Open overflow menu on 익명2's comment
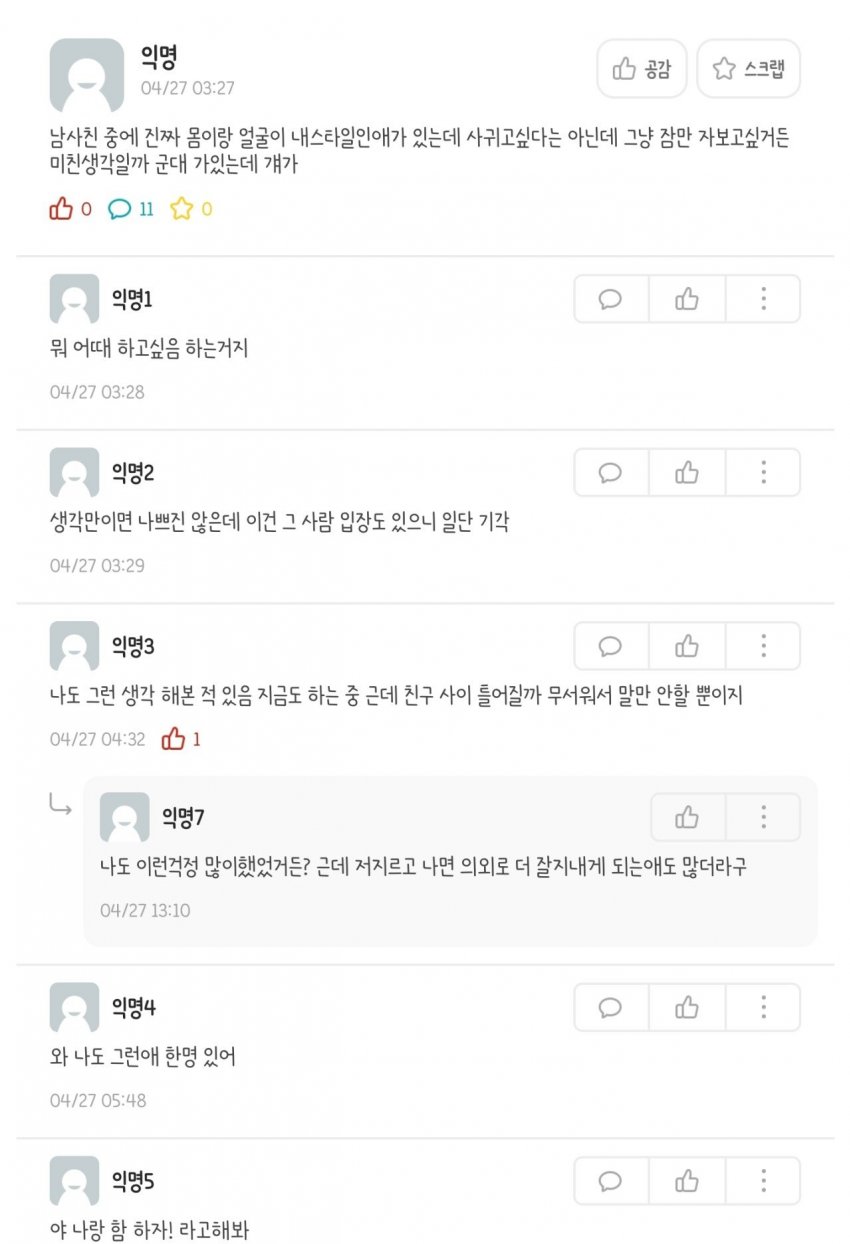 763,472
